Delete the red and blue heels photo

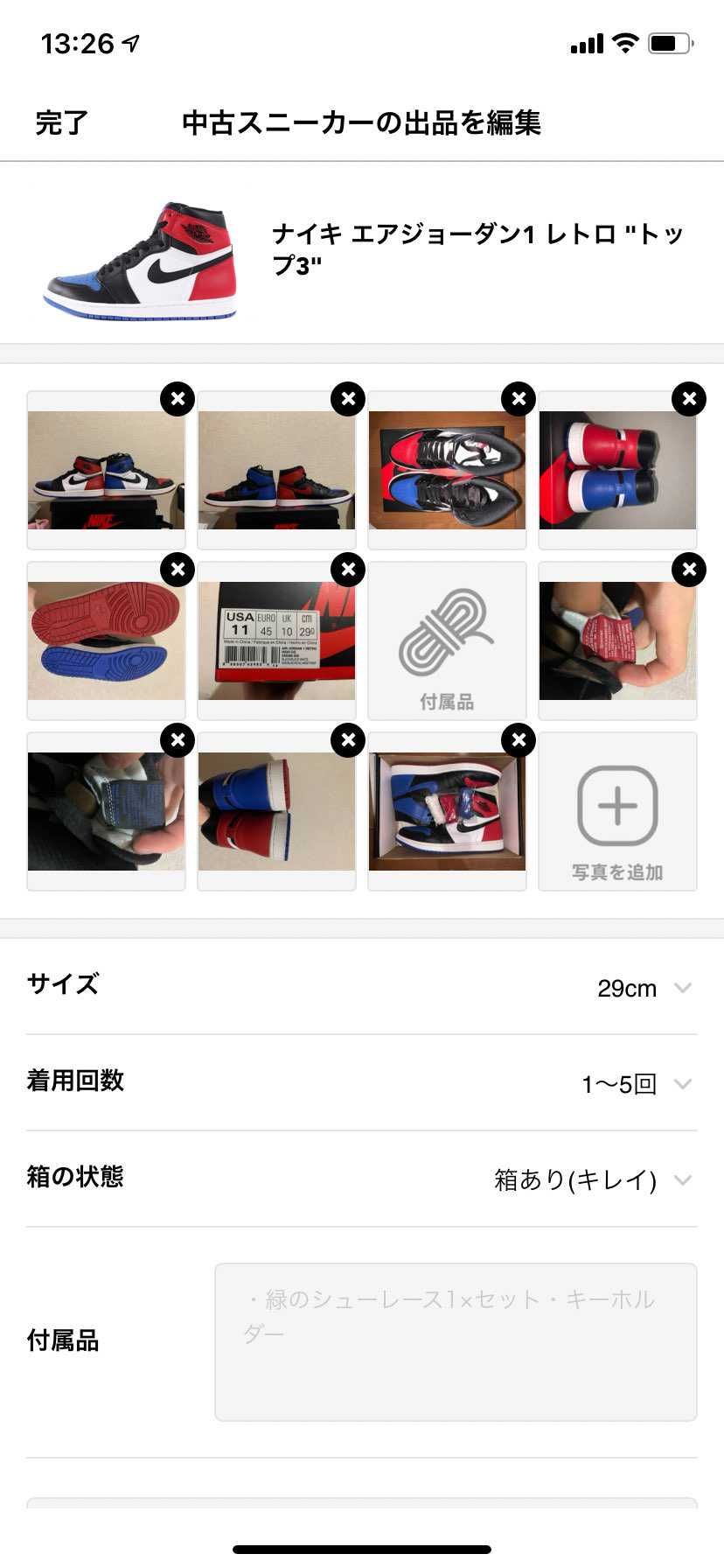[690, 398]
